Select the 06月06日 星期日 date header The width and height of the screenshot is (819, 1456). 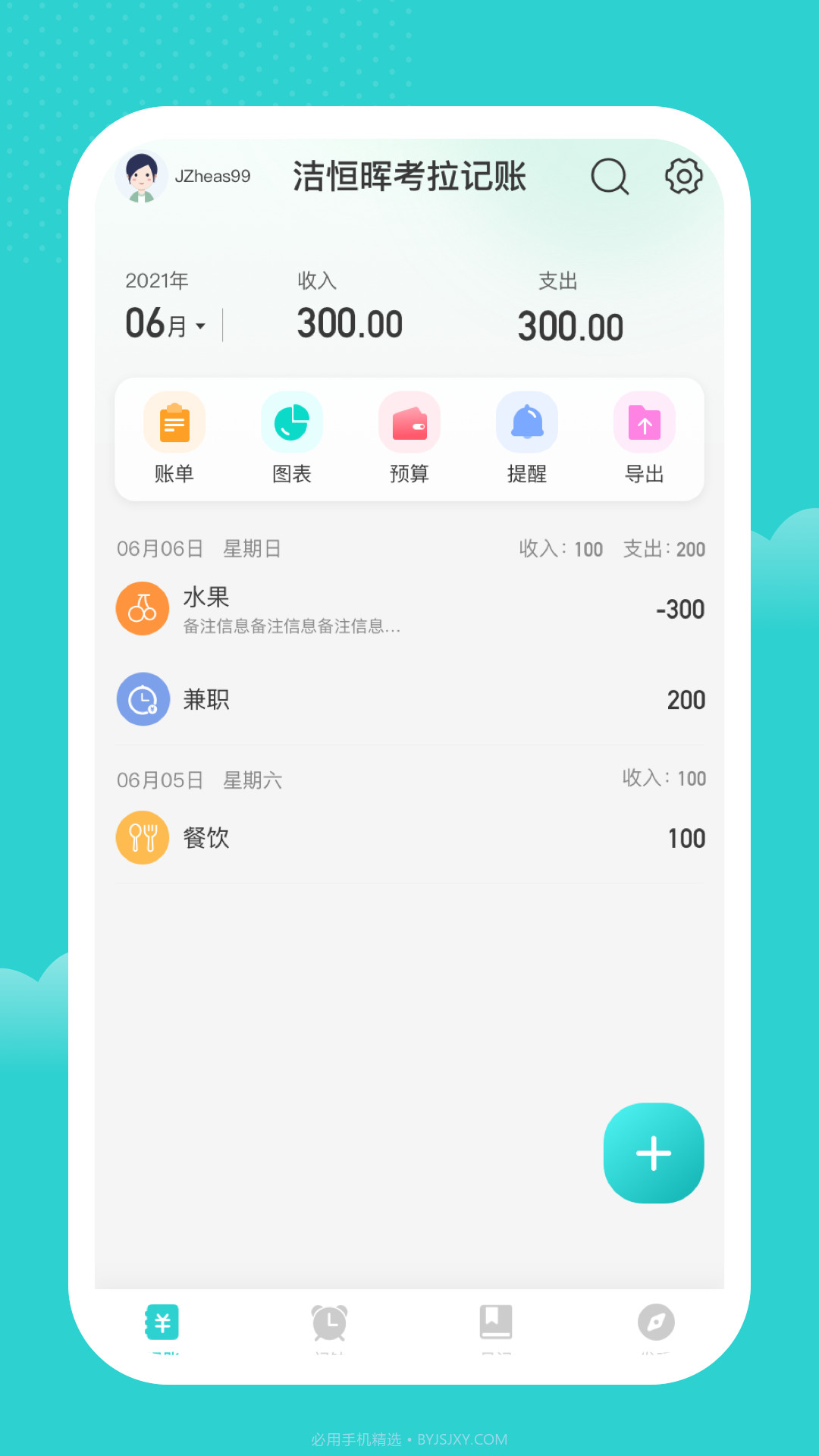[199, 549]
